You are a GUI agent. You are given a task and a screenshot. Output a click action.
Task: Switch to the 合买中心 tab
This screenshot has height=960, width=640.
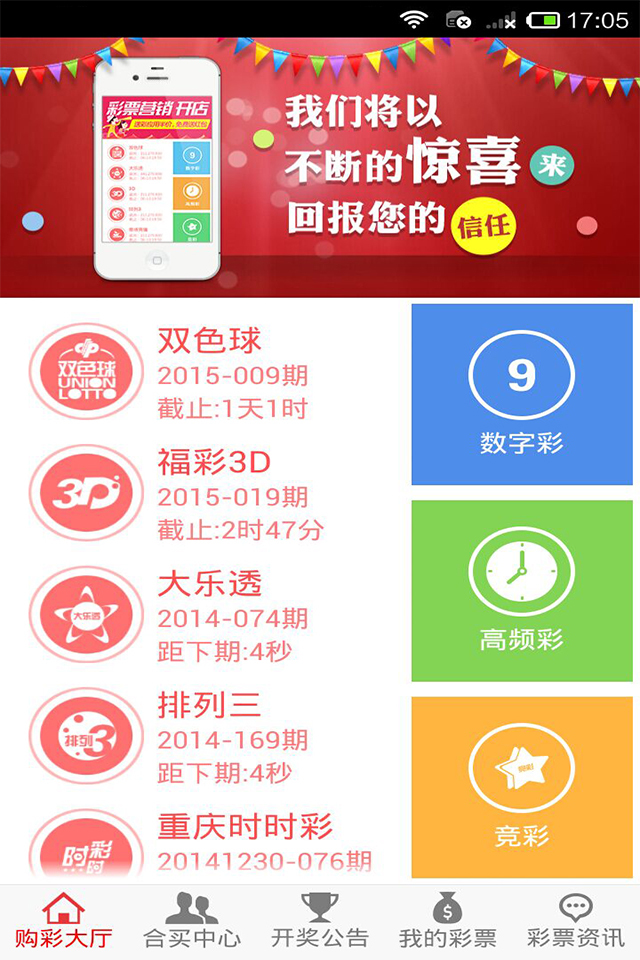[192, 922]
